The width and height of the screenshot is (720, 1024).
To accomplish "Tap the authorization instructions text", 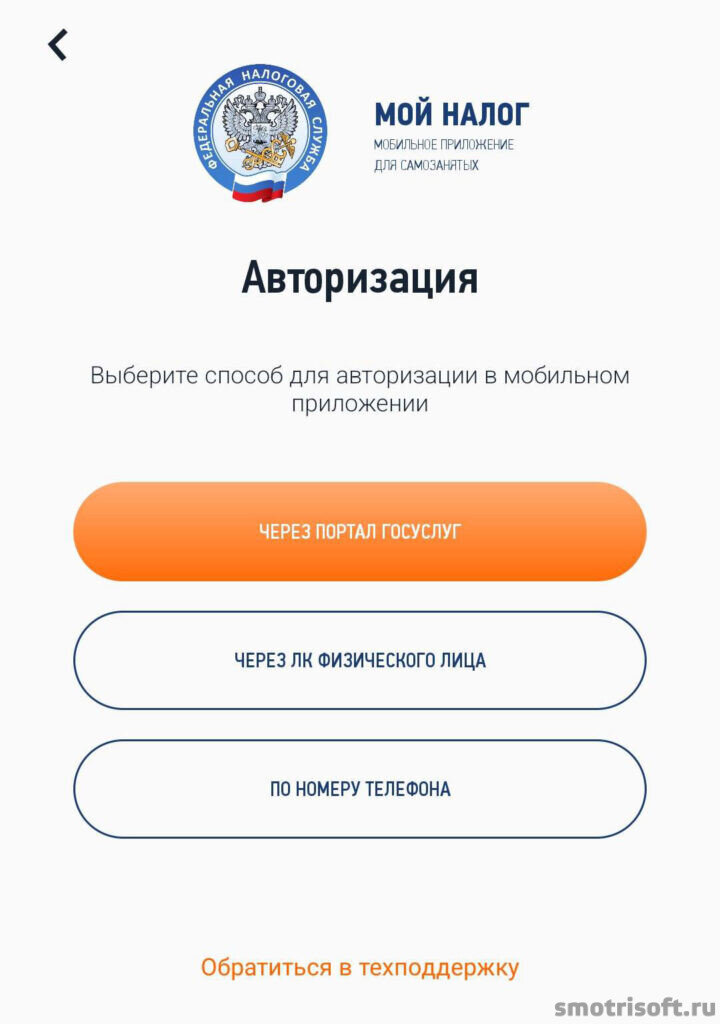I will [360, 390].
